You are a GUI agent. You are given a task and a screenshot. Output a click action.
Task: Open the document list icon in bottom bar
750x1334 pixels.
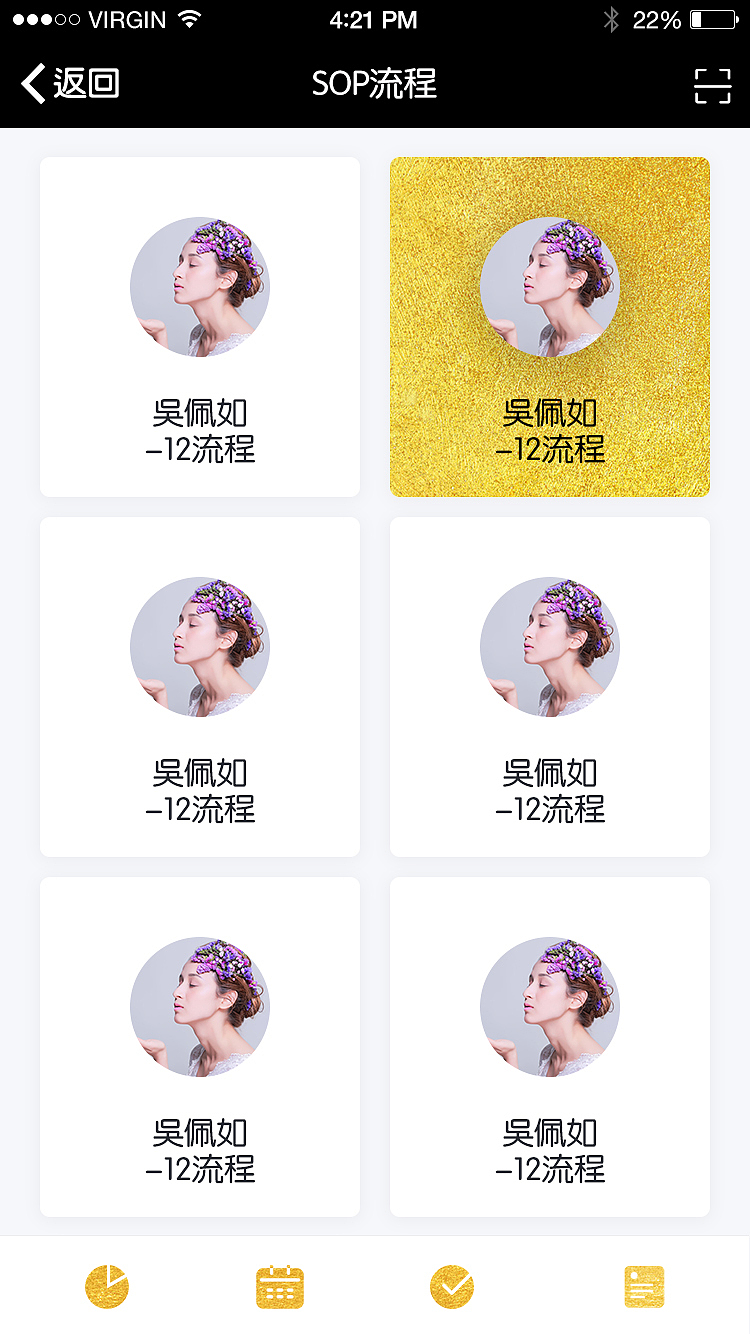click(643, 1287)
